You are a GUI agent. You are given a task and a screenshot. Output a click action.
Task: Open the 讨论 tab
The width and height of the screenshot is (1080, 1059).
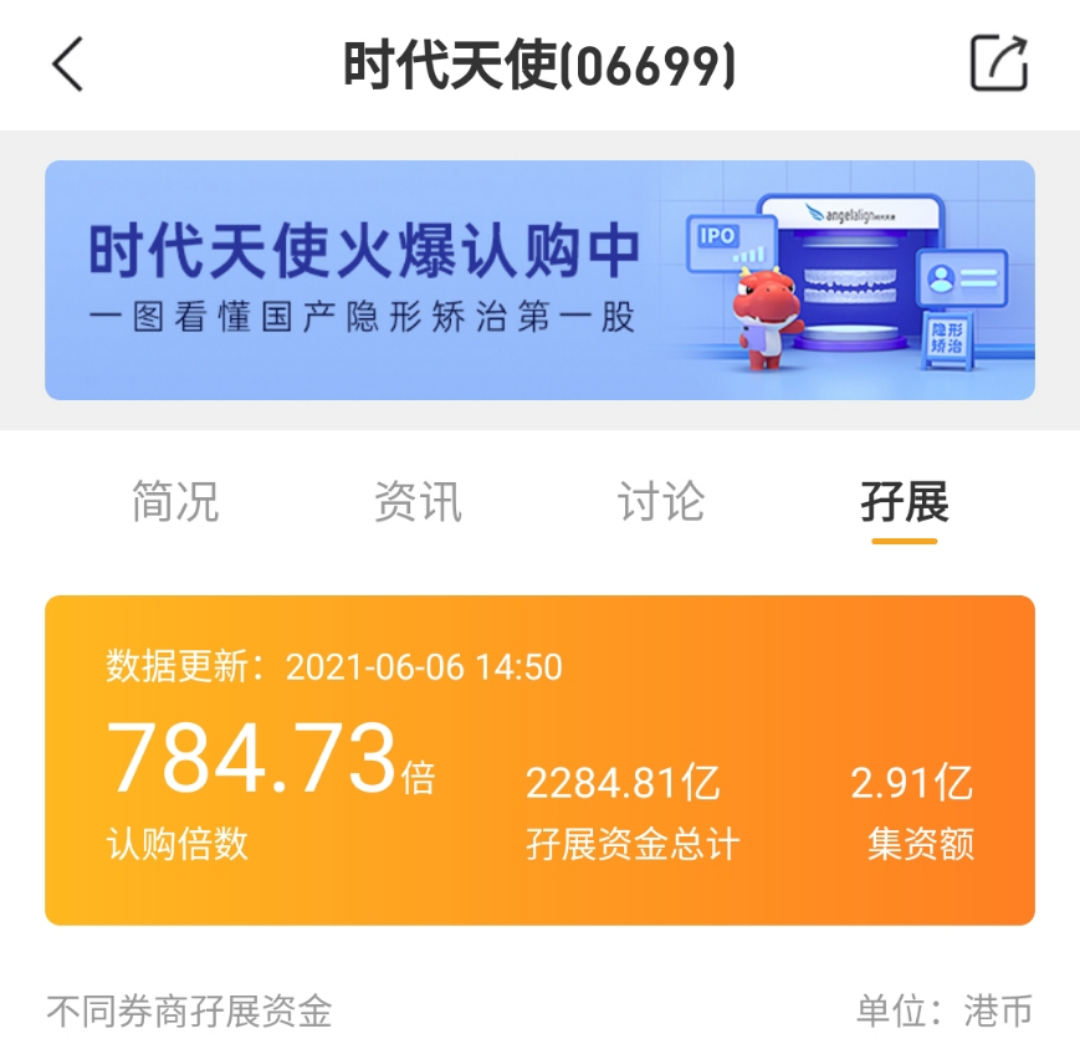pos(661,501)
